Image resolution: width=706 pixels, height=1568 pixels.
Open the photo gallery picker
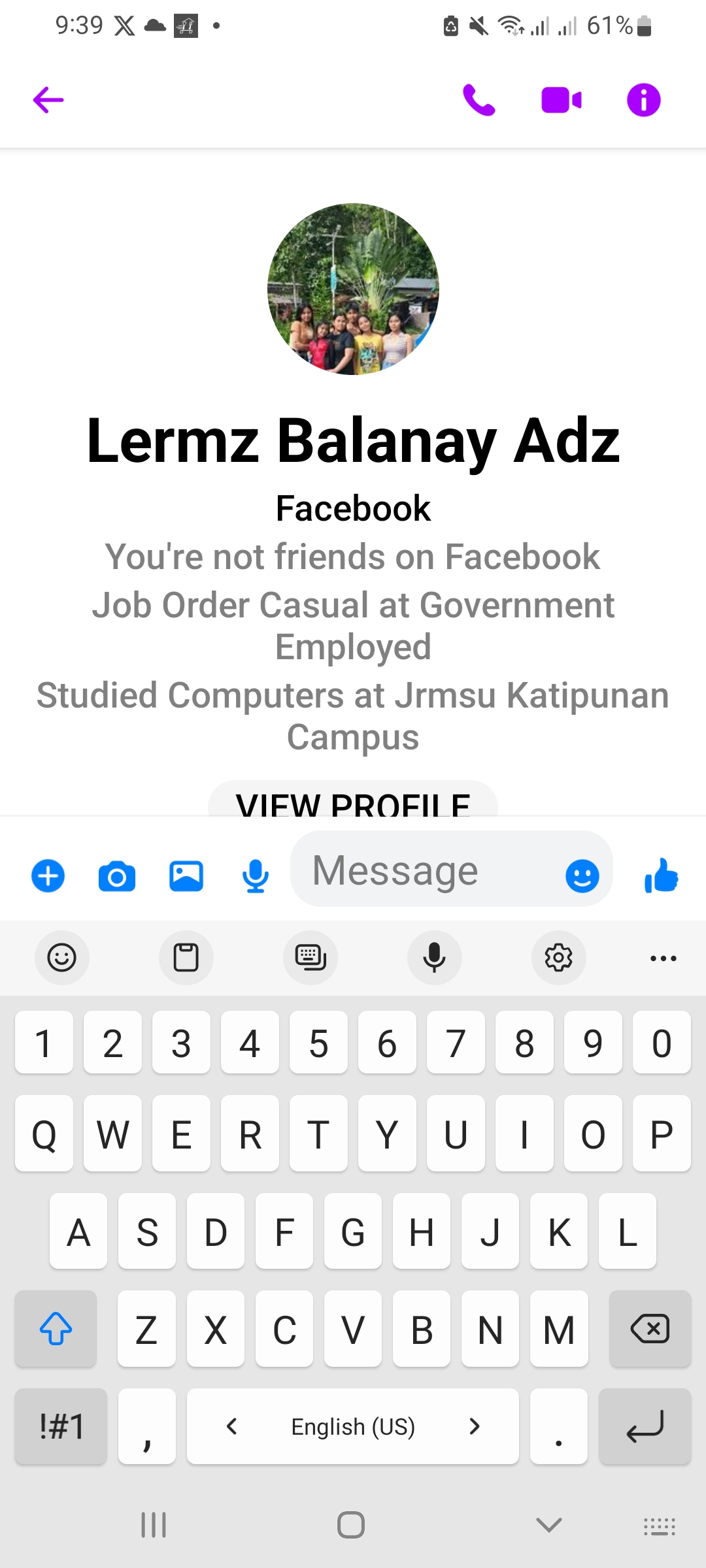[x=186, y=876]
